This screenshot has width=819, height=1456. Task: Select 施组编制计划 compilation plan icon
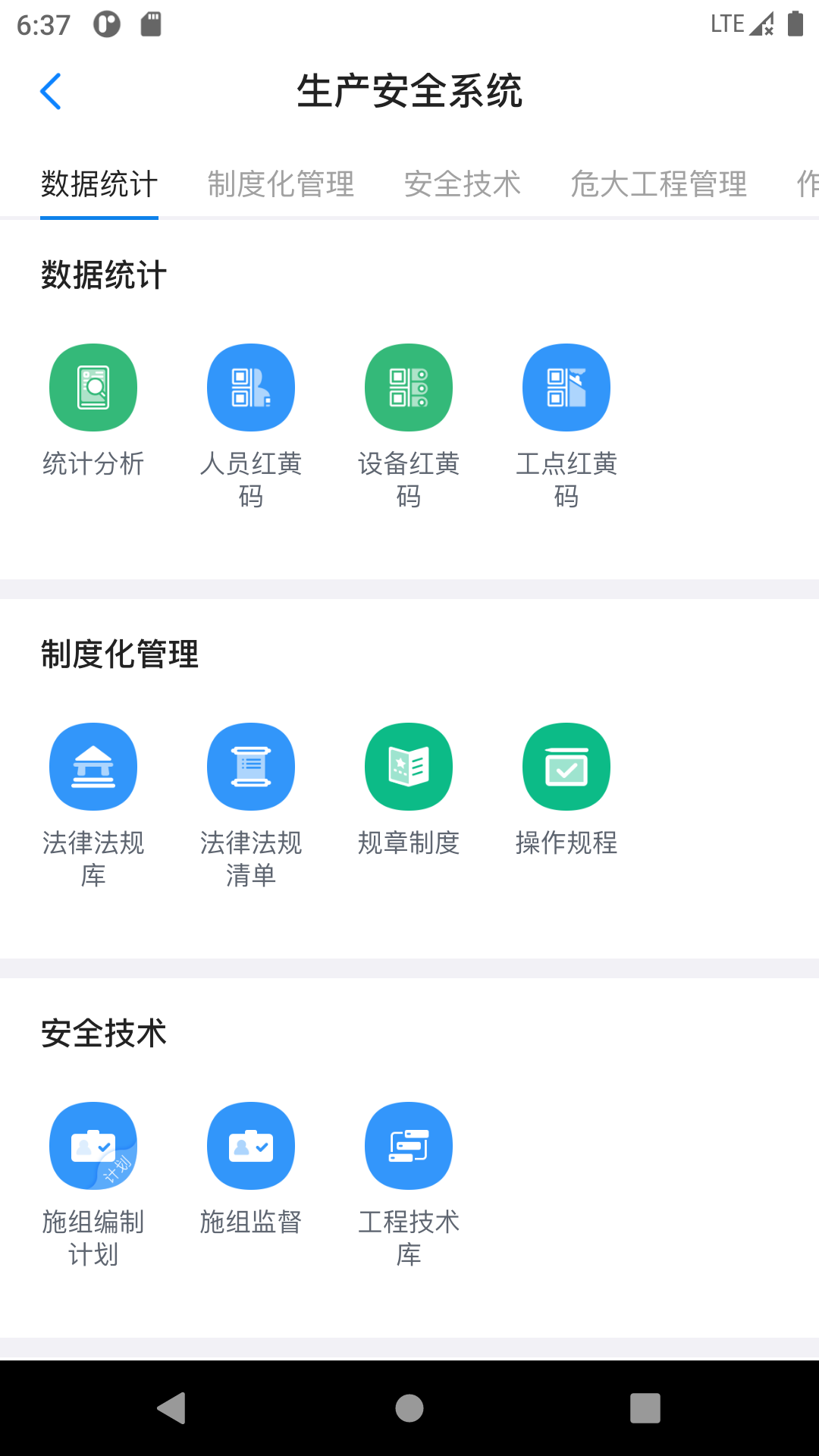(x=93, y=1145)
